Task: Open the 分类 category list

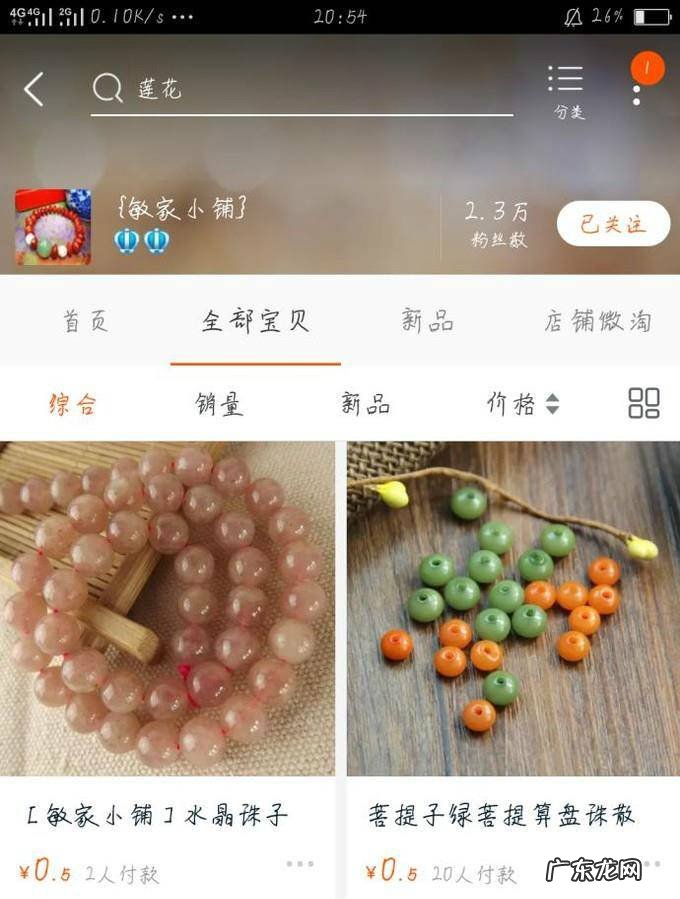Action: point(566,91)
